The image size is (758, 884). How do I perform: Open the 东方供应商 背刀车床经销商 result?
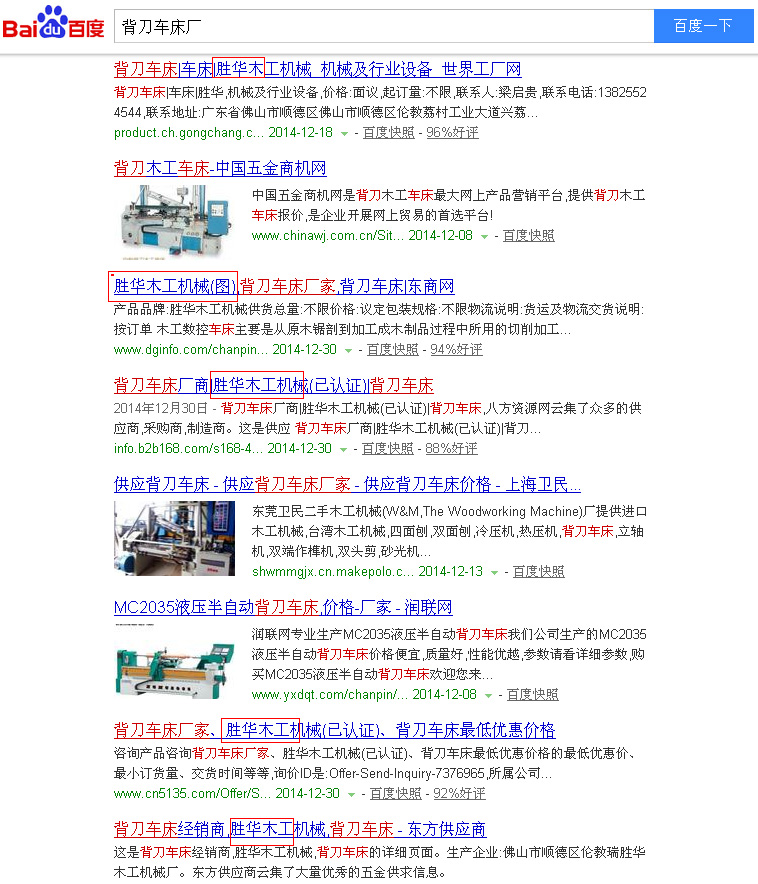click(x=300, y=829)
